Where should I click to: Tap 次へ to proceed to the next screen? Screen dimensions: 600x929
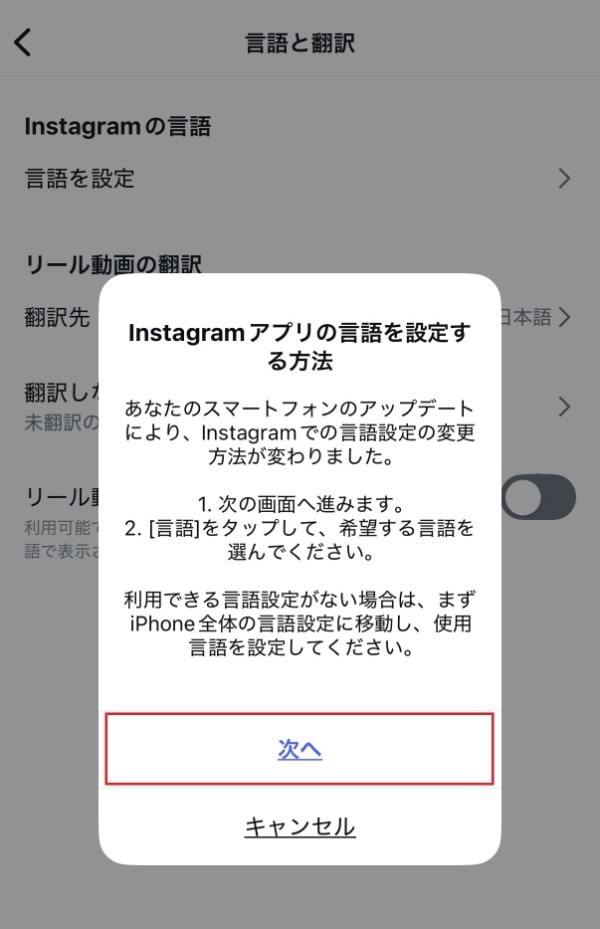pyautogui.click(x=300, y=750)
